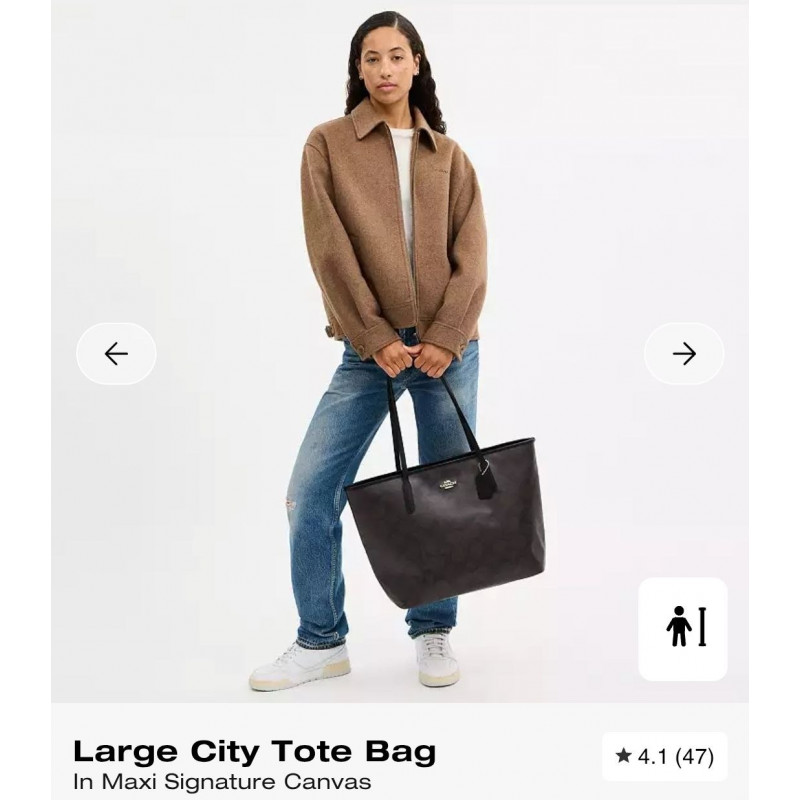Open the model size view icon
Screen dimensions: 800x800
(684, 628)
